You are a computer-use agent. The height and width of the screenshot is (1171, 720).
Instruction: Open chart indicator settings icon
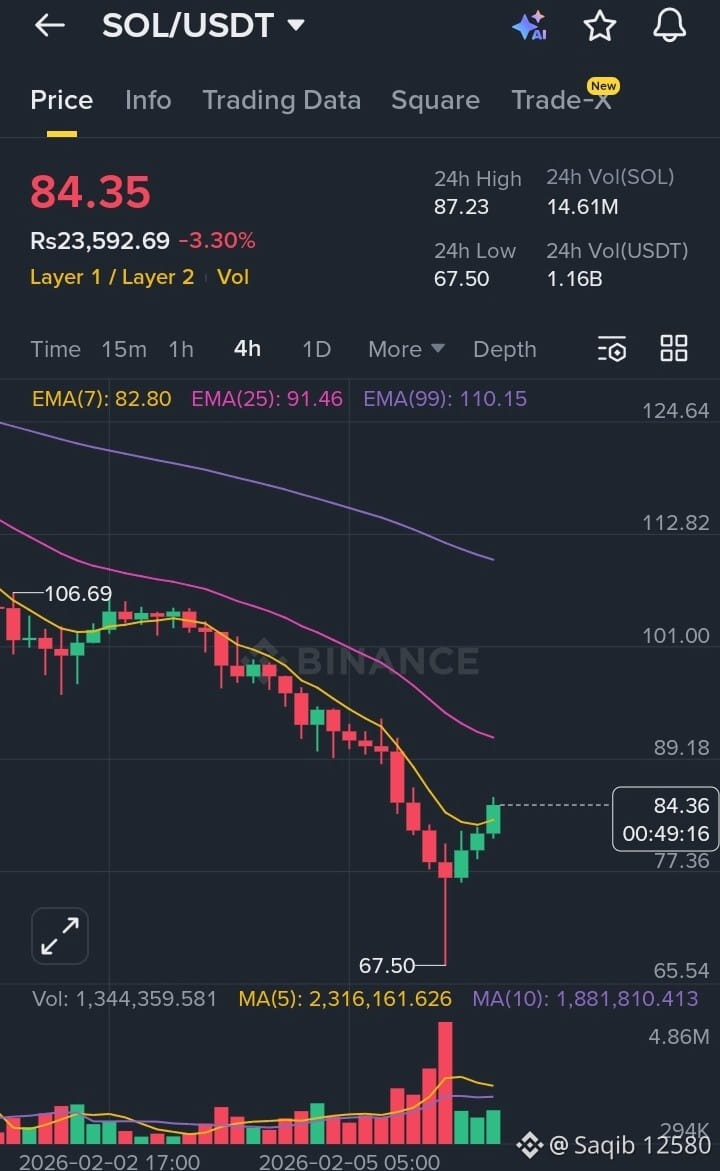(x=611, y=349)
